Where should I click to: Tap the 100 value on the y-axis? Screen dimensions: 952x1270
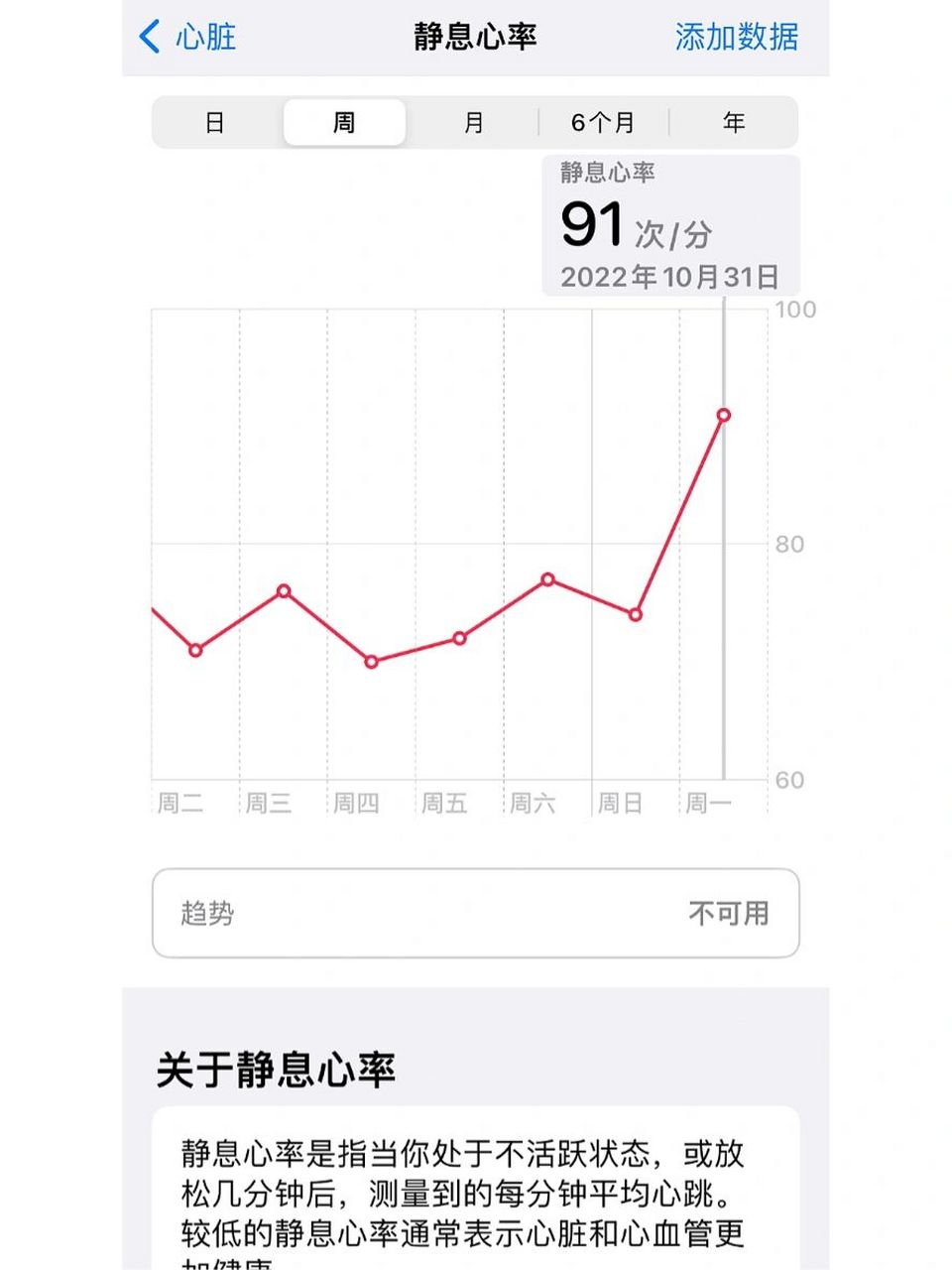tap(792, 310)
